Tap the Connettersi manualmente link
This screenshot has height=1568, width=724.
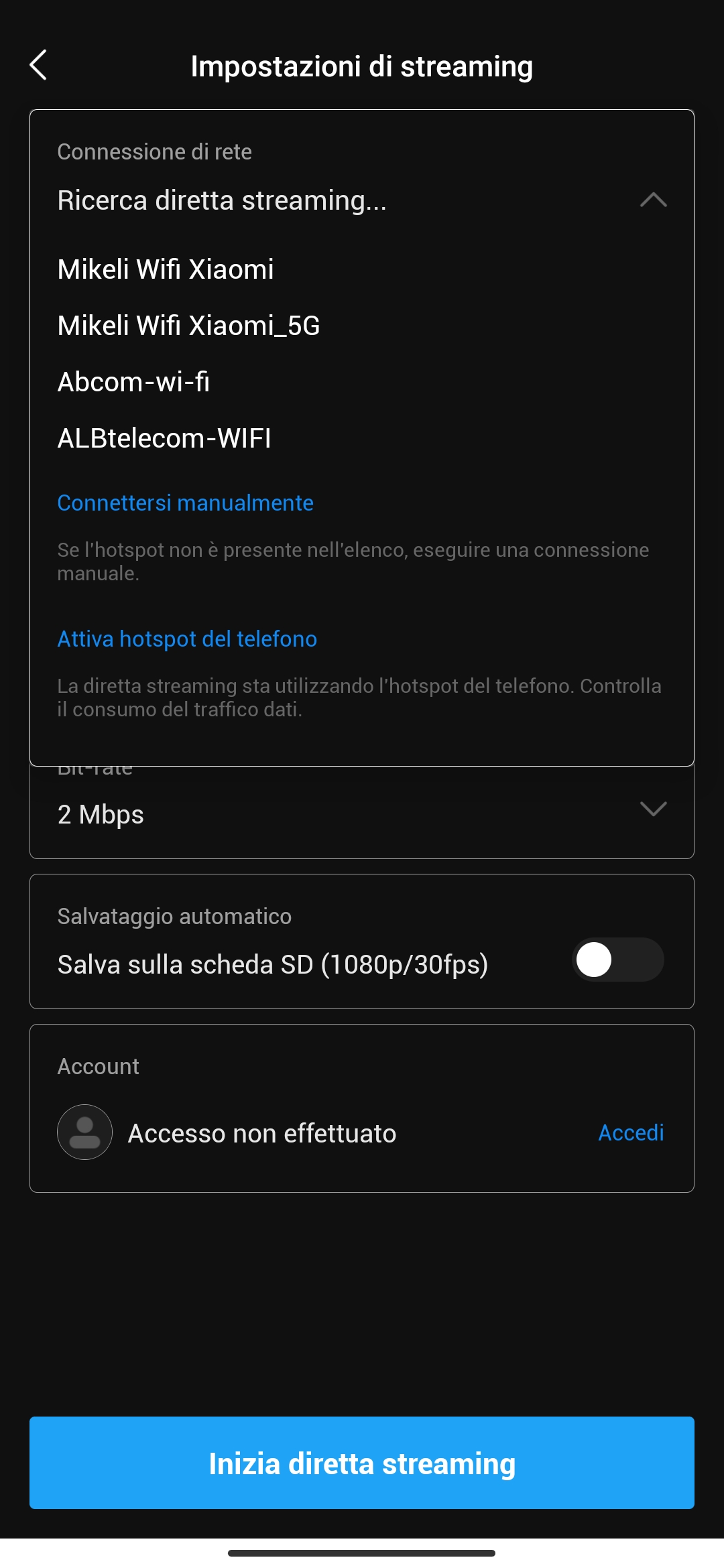tap(186, 503)
